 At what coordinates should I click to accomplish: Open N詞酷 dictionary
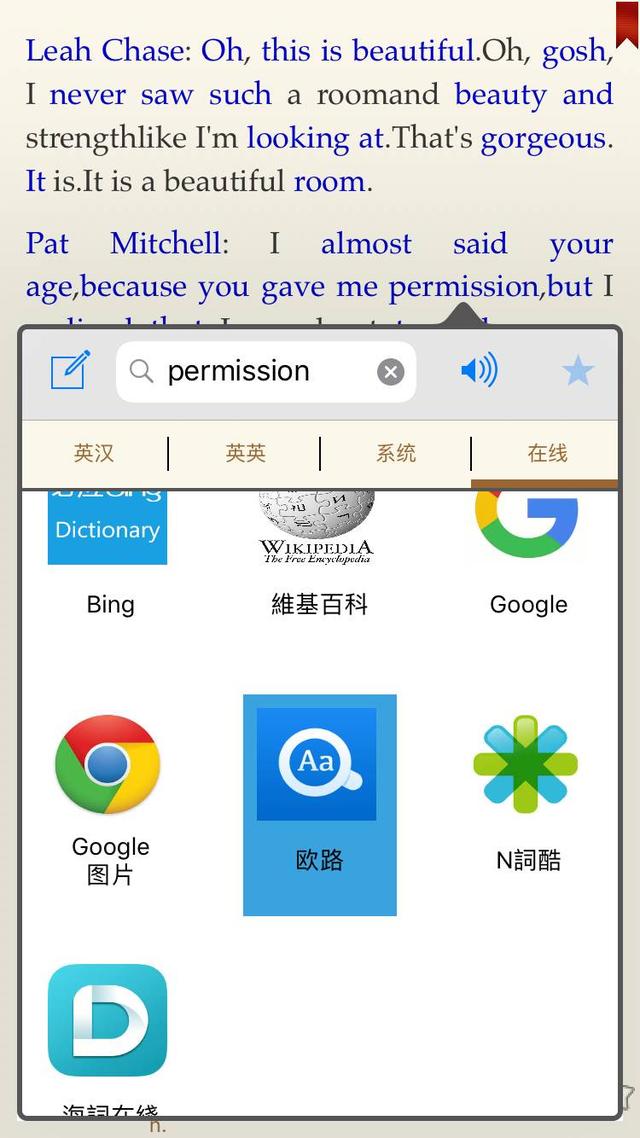click(x=527, y=793)
